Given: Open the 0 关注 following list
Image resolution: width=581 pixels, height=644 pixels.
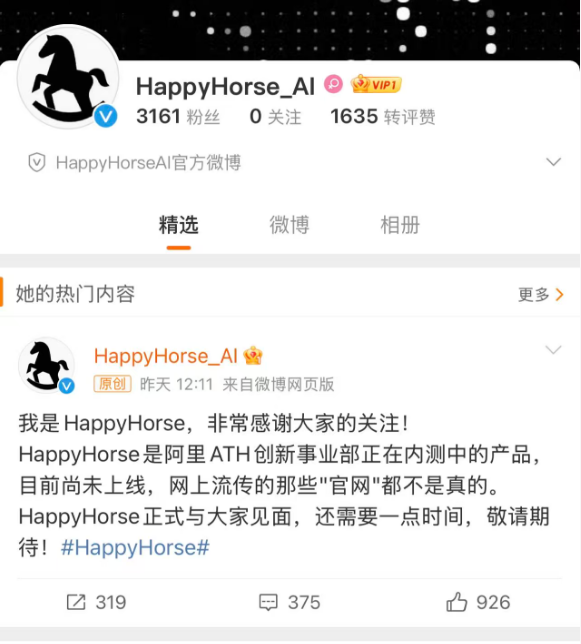Looking at the screenshot, I should point(275,117).
